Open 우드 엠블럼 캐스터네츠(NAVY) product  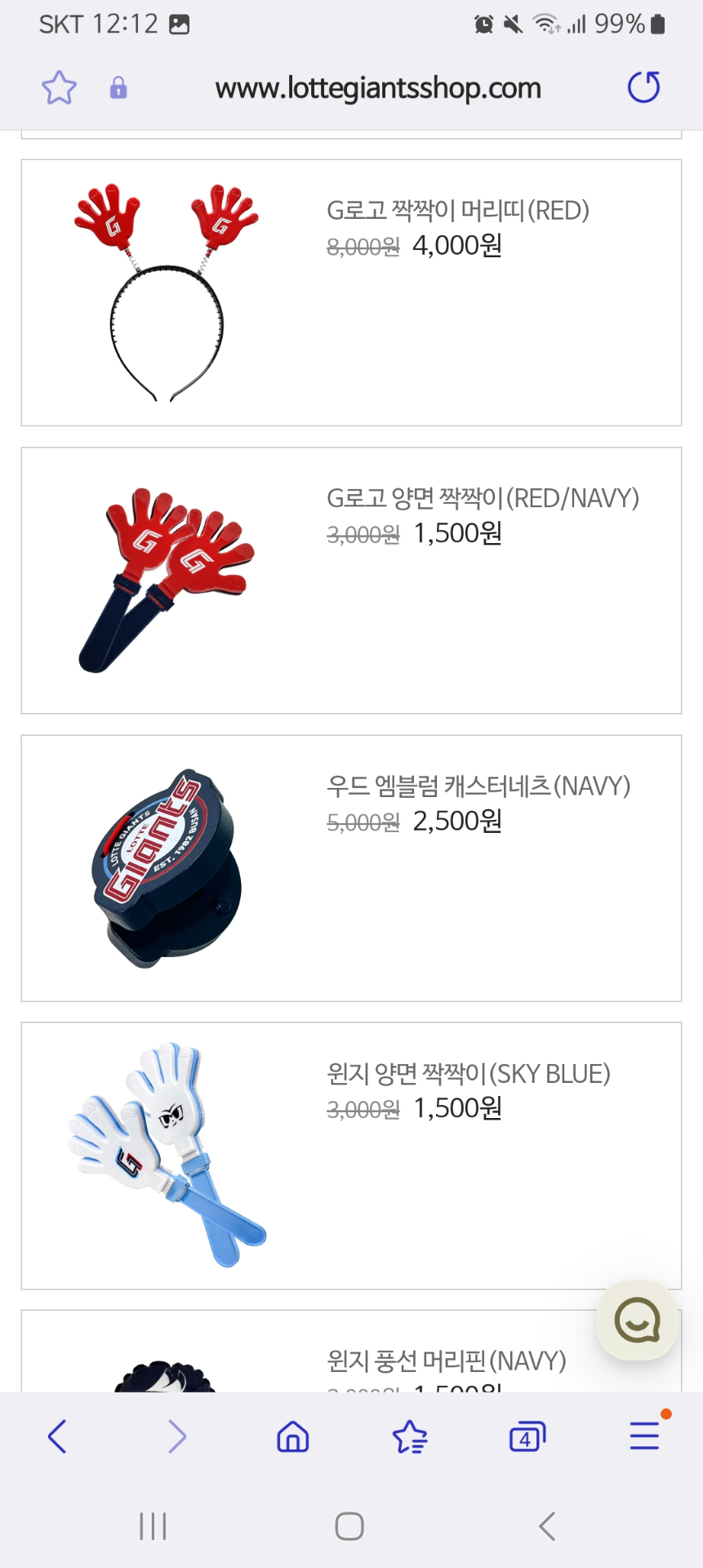click(x=478, y=786)
